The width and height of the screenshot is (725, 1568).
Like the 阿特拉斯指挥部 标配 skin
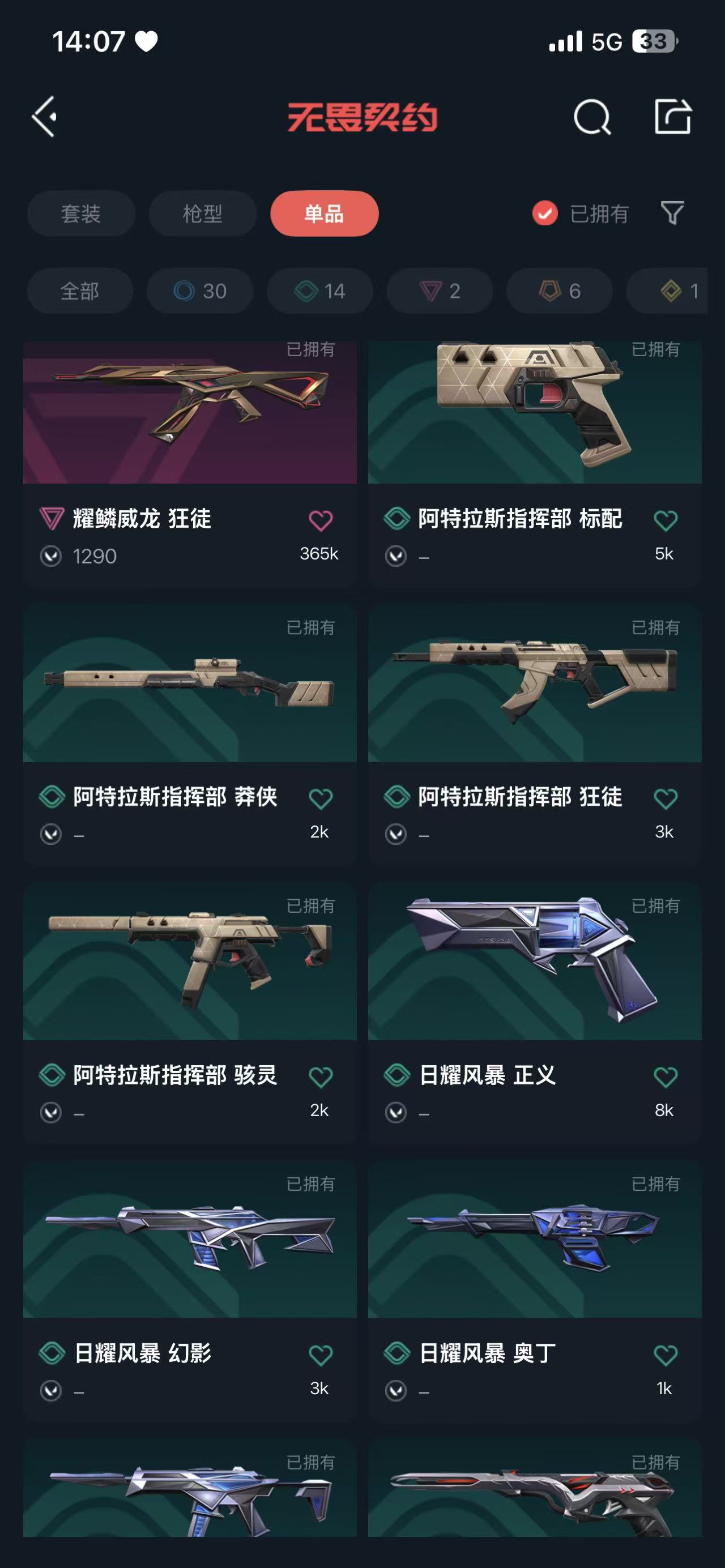click(666, 520)
